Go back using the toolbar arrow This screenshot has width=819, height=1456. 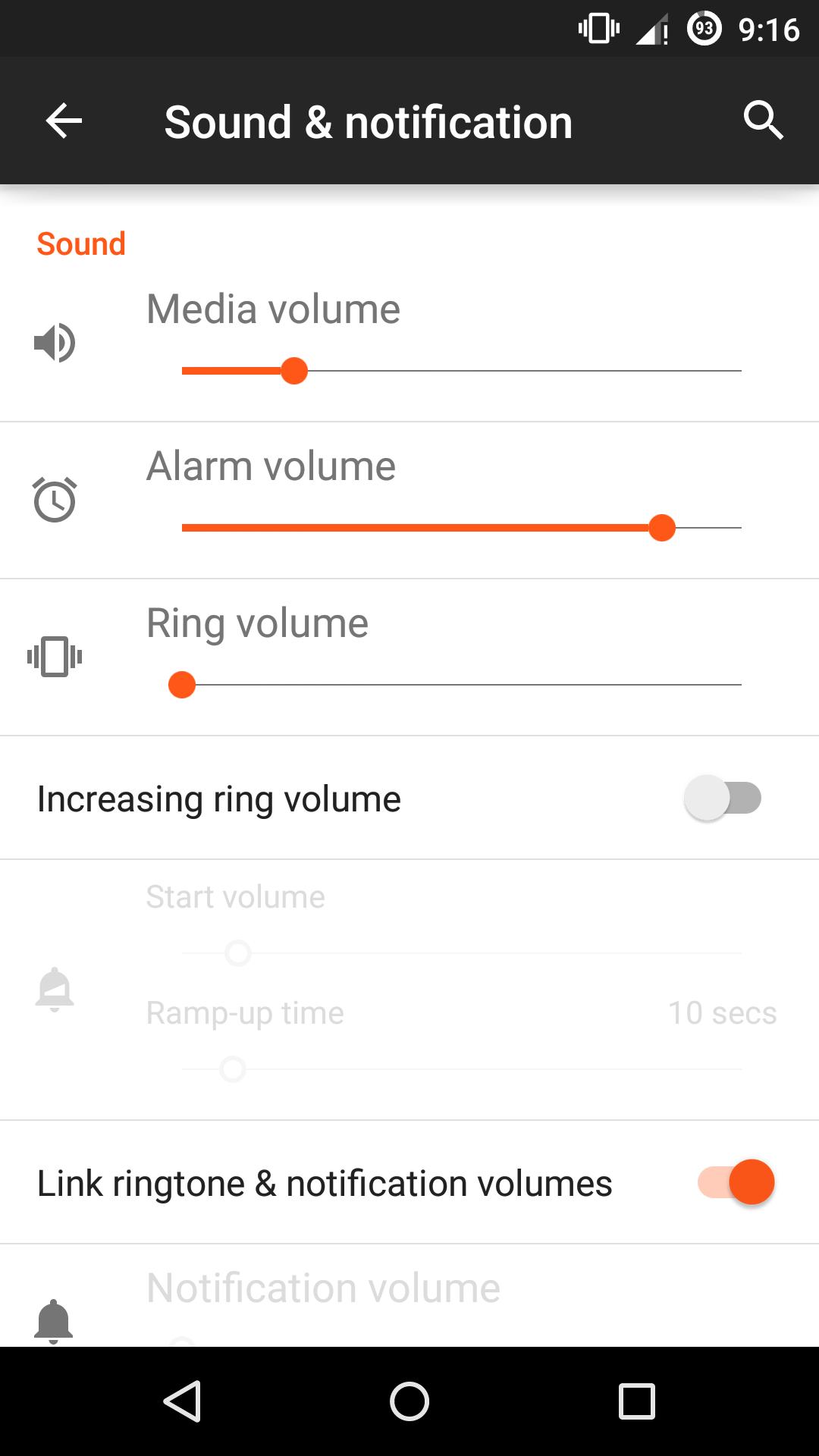coord(64,121)
